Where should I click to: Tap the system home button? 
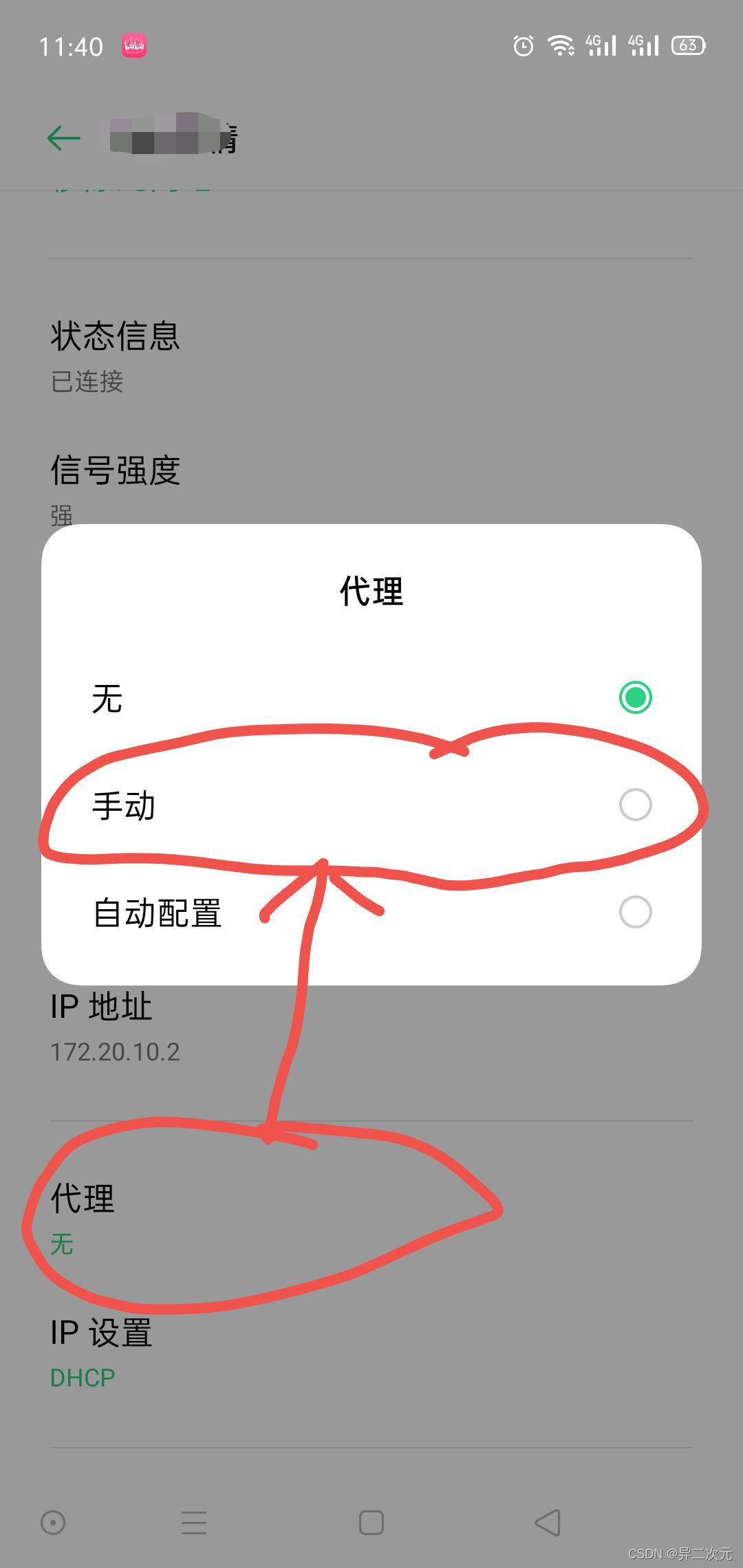[371, 1523]
